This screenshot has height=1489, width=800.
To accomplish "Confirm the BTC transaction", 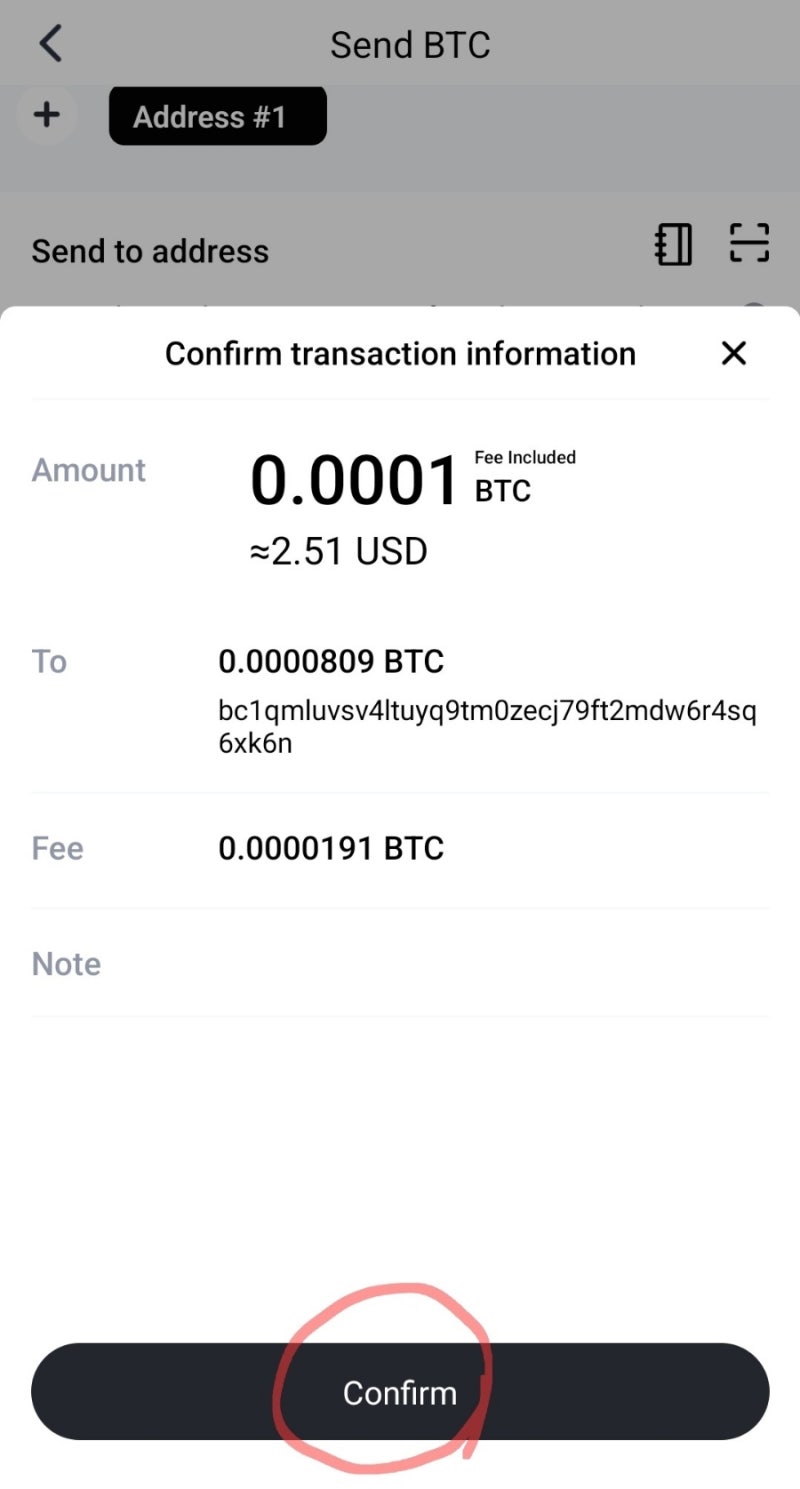I will (400, 1392).
